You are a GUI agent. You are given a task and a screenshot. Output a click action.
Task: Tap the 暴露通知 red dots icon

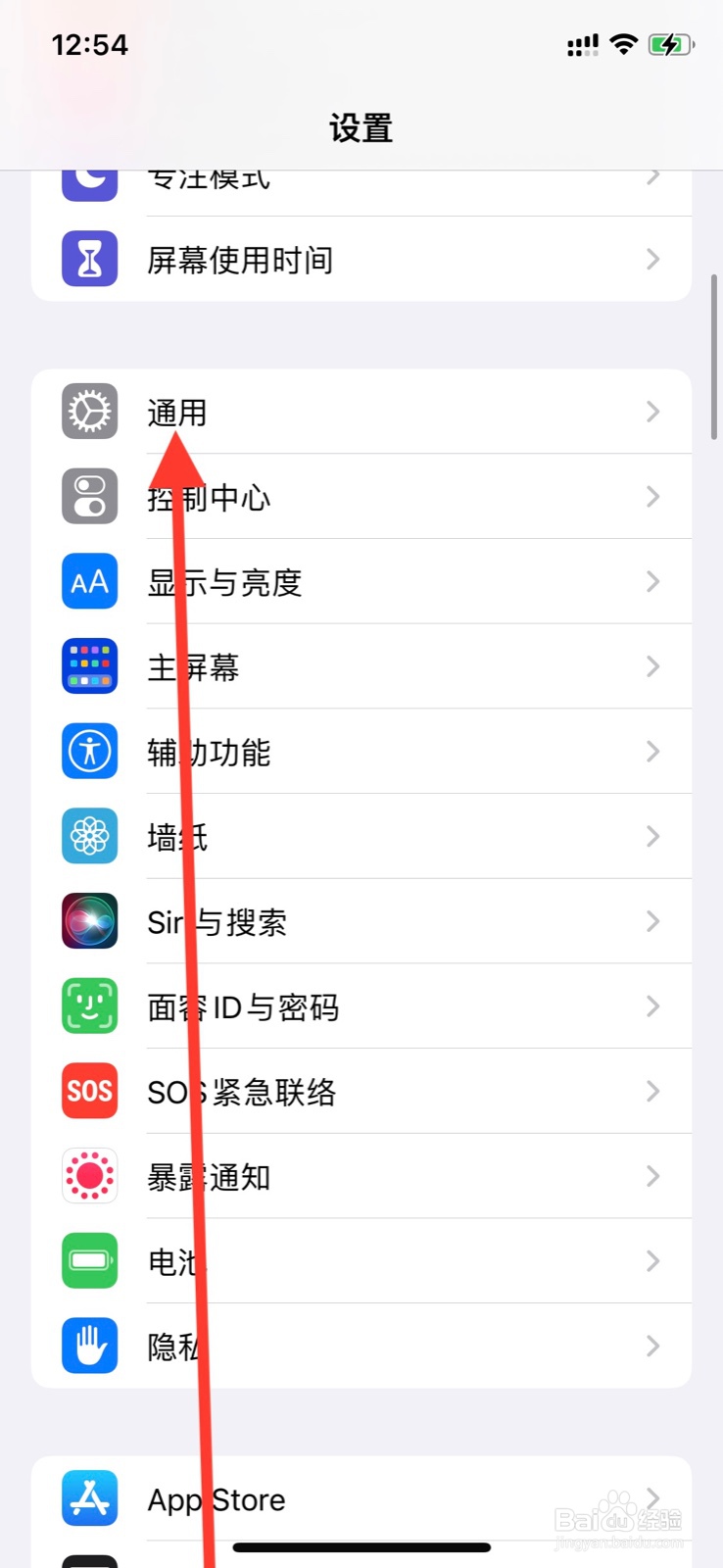(89, 1176)
